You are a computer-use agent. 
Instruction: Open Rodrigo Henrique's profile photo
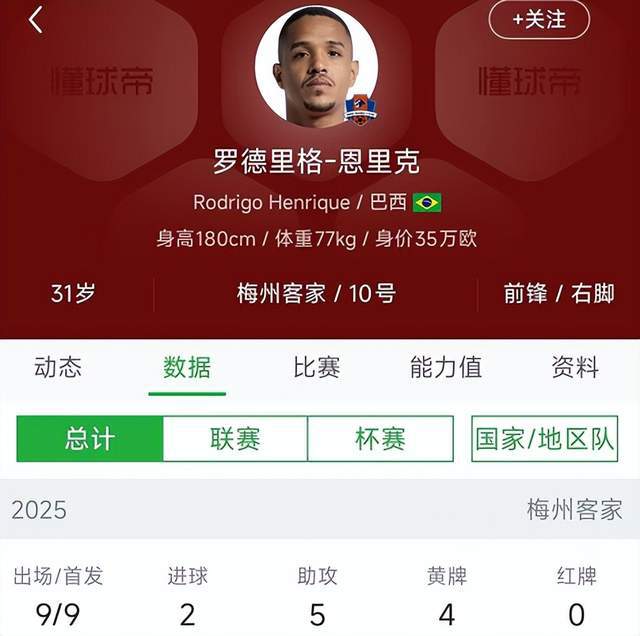(x=316, y=65)
